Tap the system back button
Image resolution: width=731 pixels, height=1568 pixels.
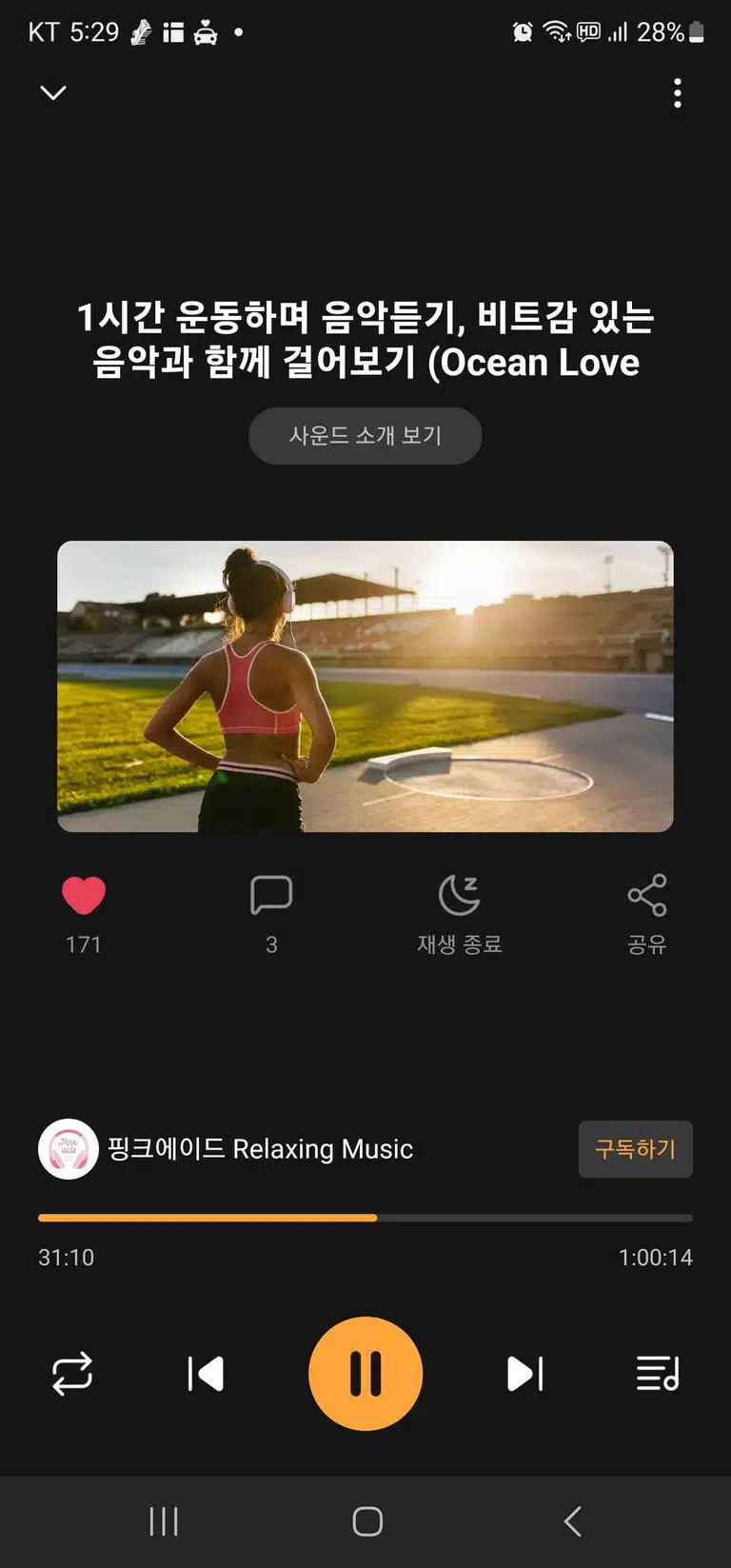click(572, 1521)
